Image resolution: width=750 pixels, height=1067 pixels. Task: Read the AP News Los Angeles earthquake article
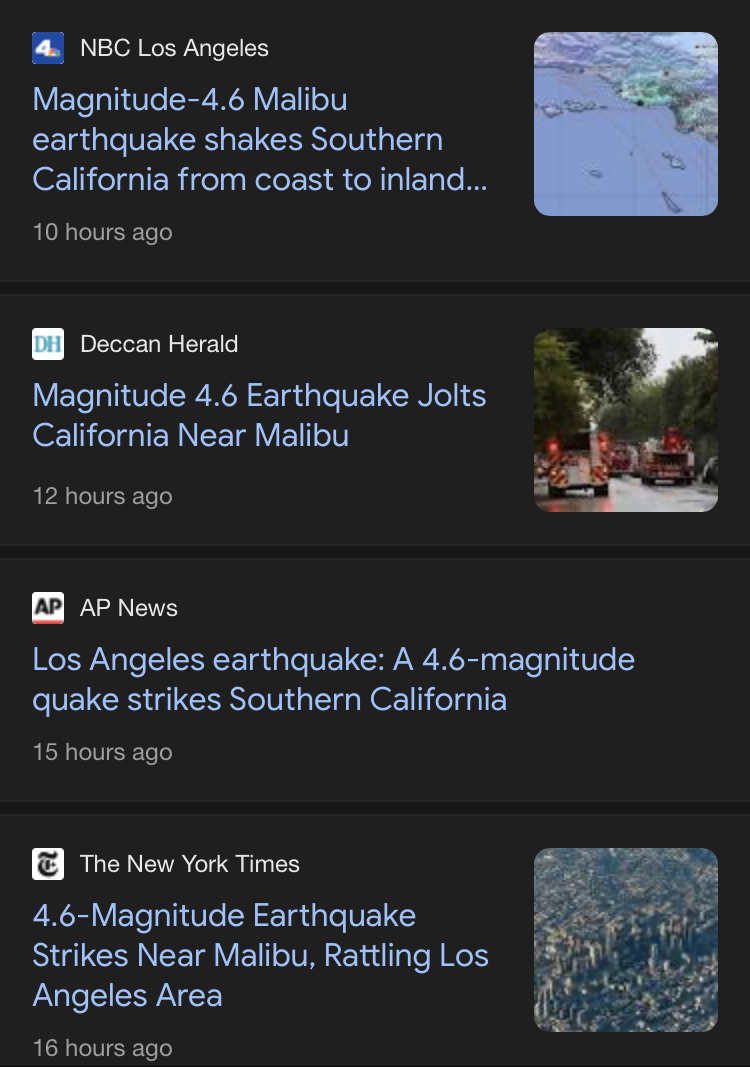tap(333, 679)
